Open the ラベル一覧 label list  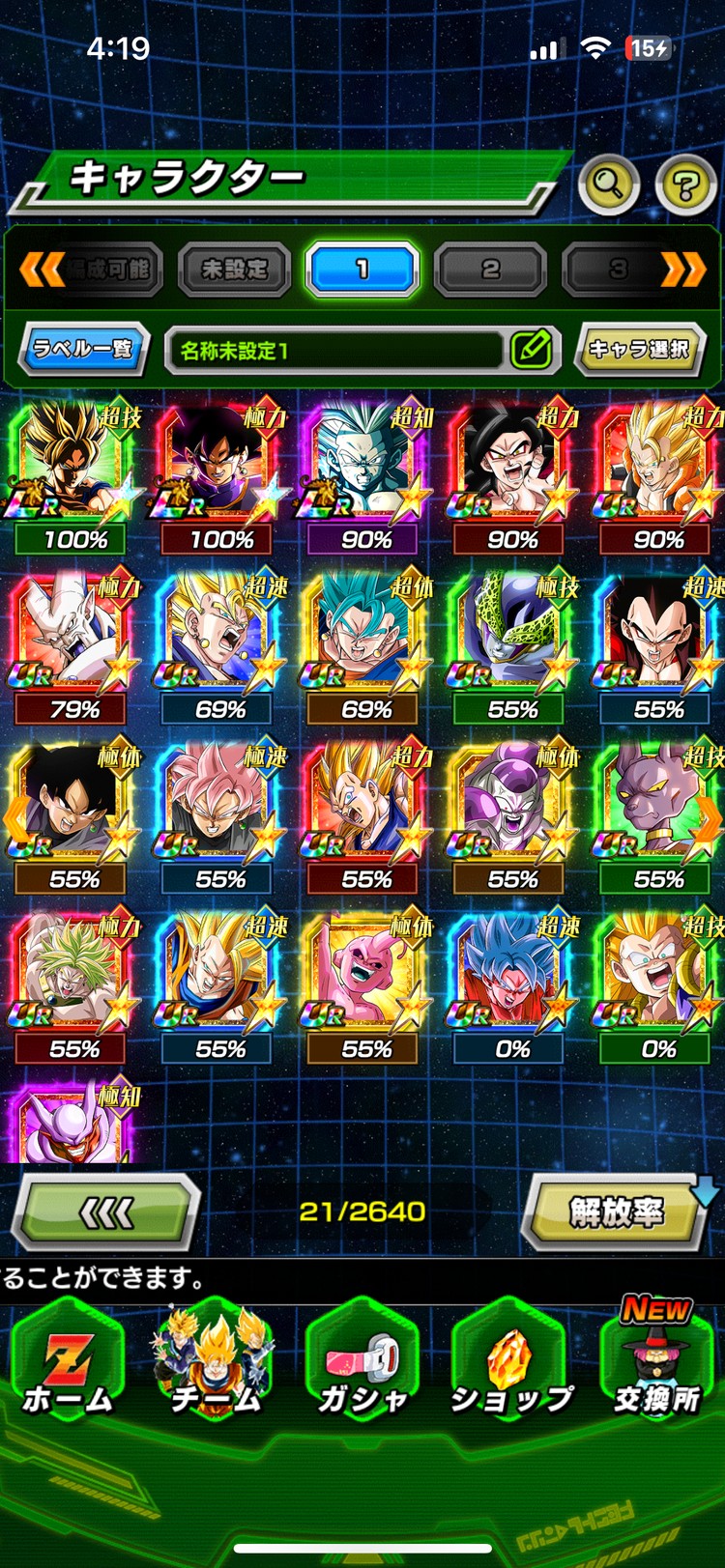(x=83, y=348)
